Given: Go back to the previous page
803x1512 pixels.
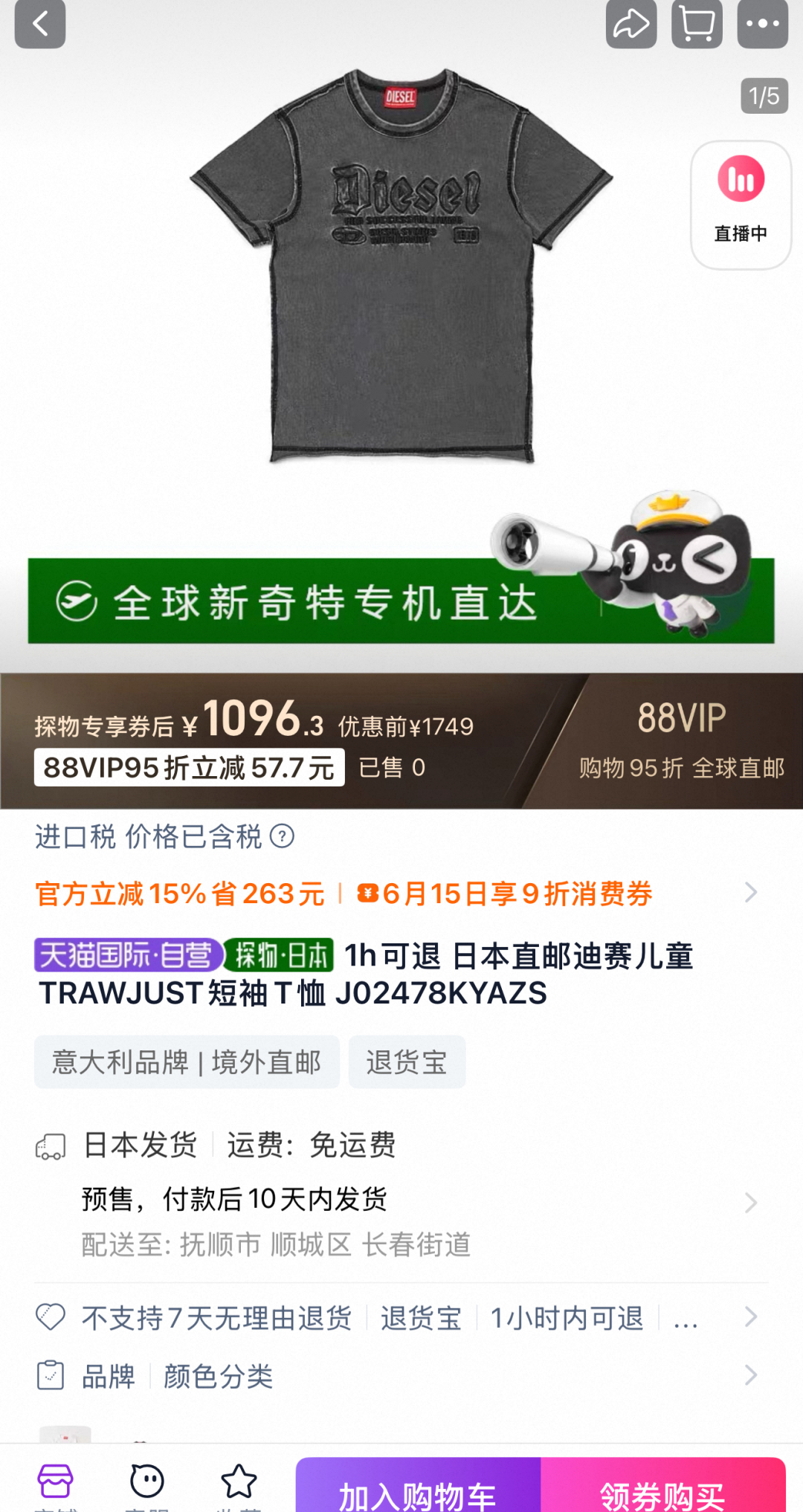Looking at the screenshot, I should 40,24.
